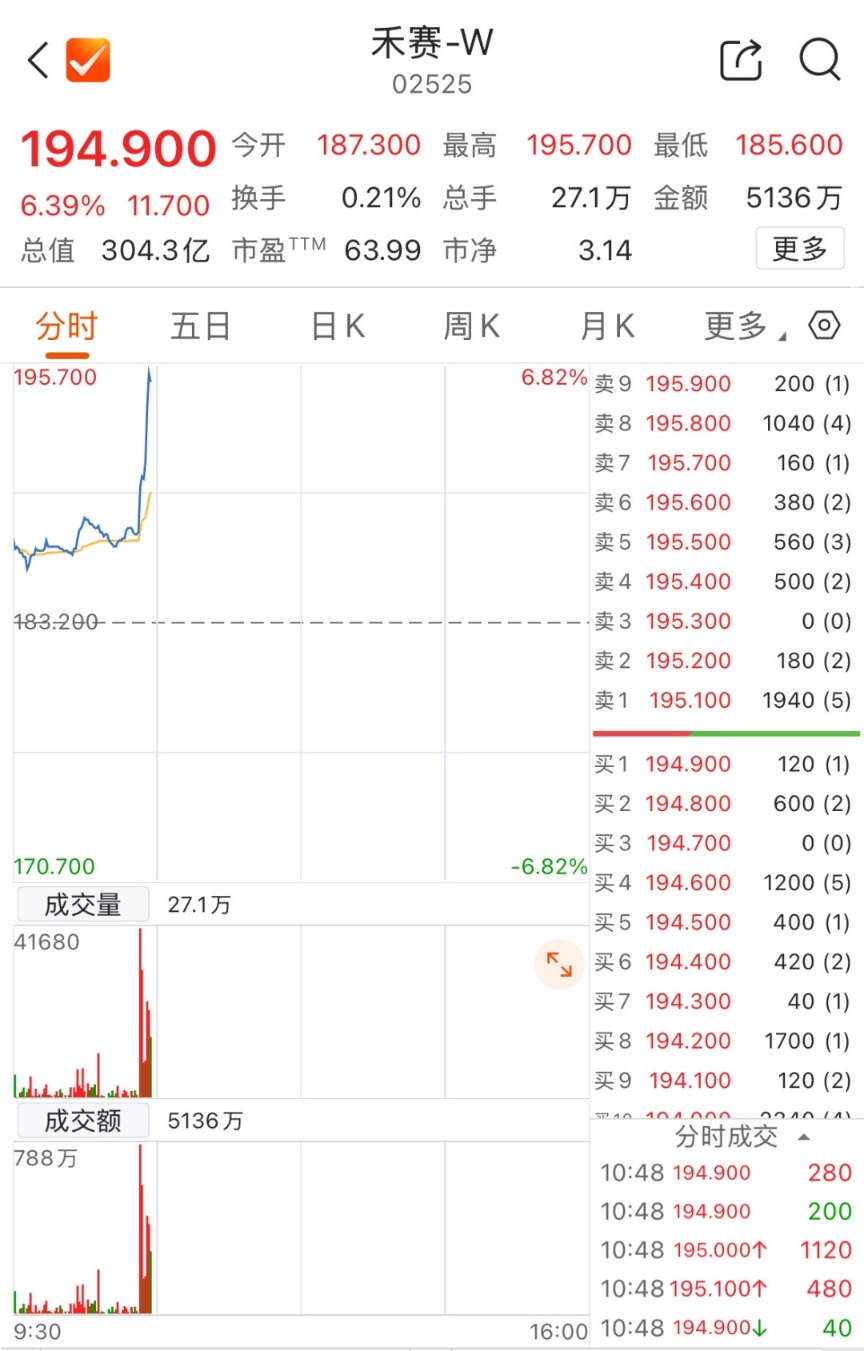Tap the 成交额 indicator button

coord(82,1121)
